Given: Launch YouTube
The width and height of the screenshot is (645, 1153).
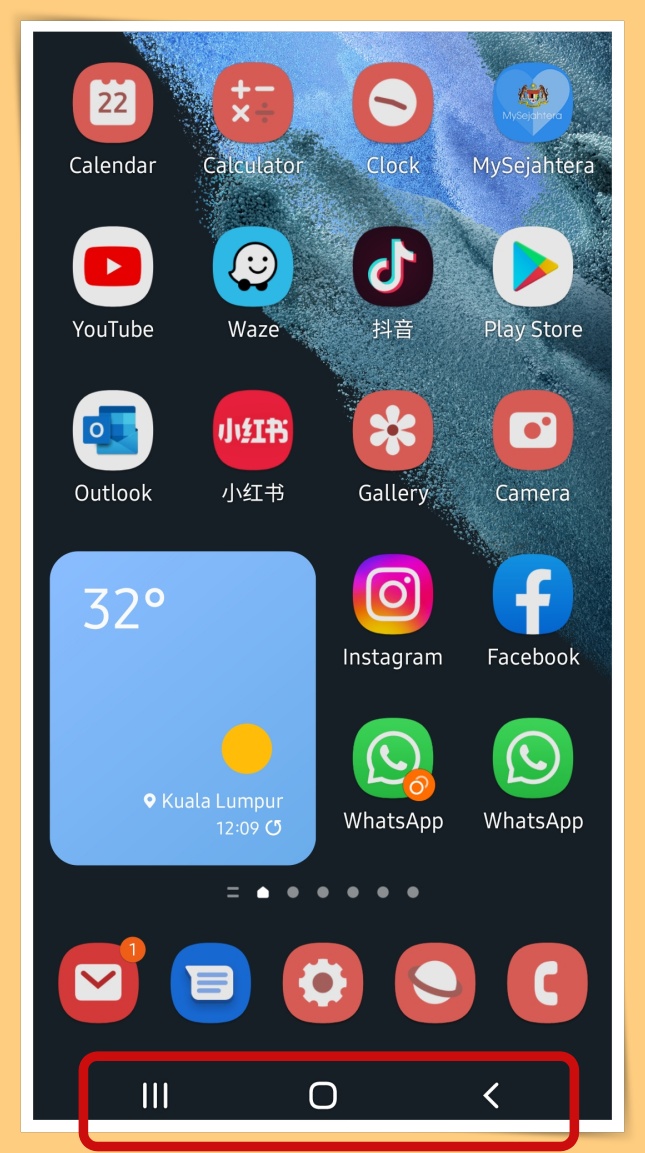Looking at the screenshot, I should coord(112,266).
